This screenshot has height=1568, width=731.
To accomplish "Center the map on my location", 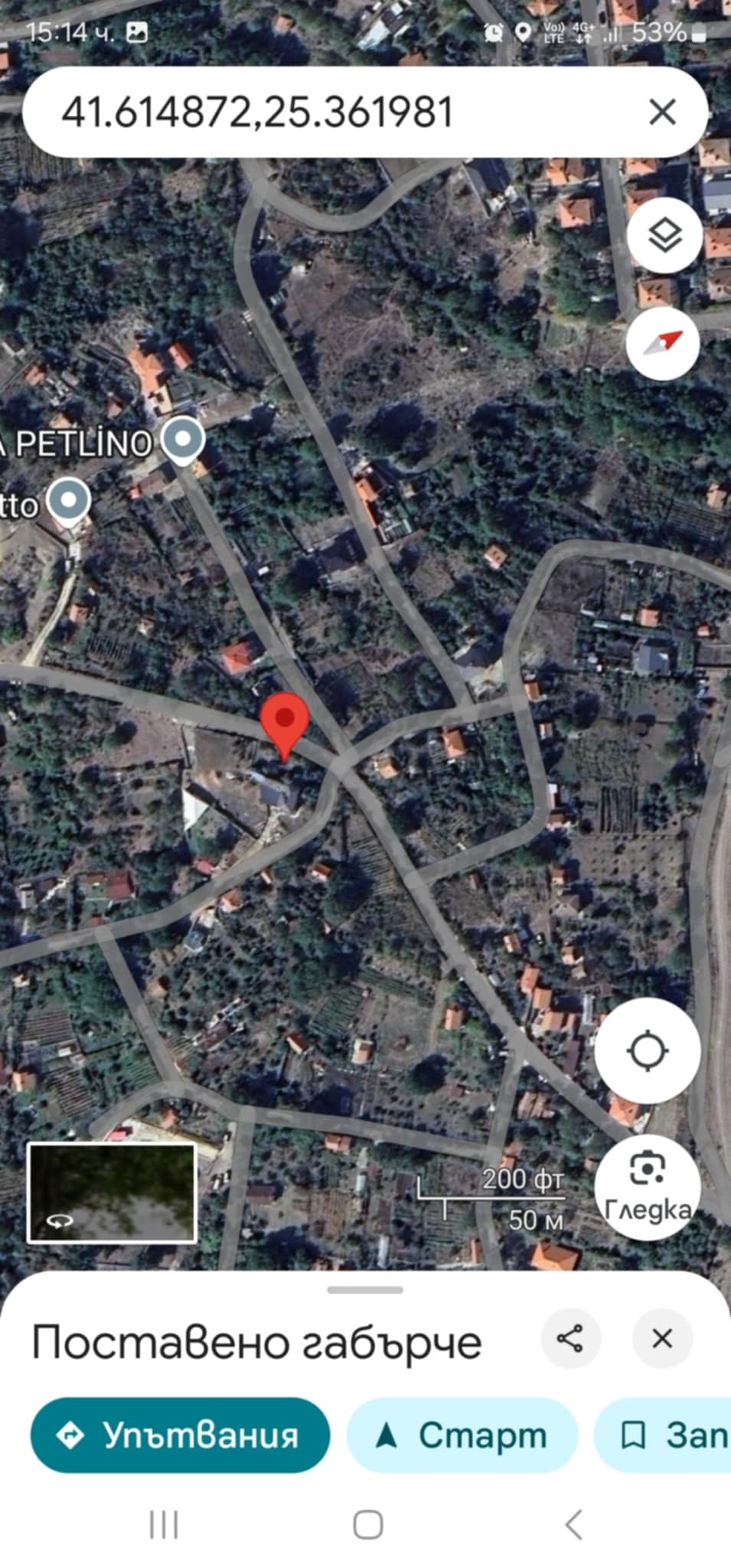I will tap(648, 1050).
